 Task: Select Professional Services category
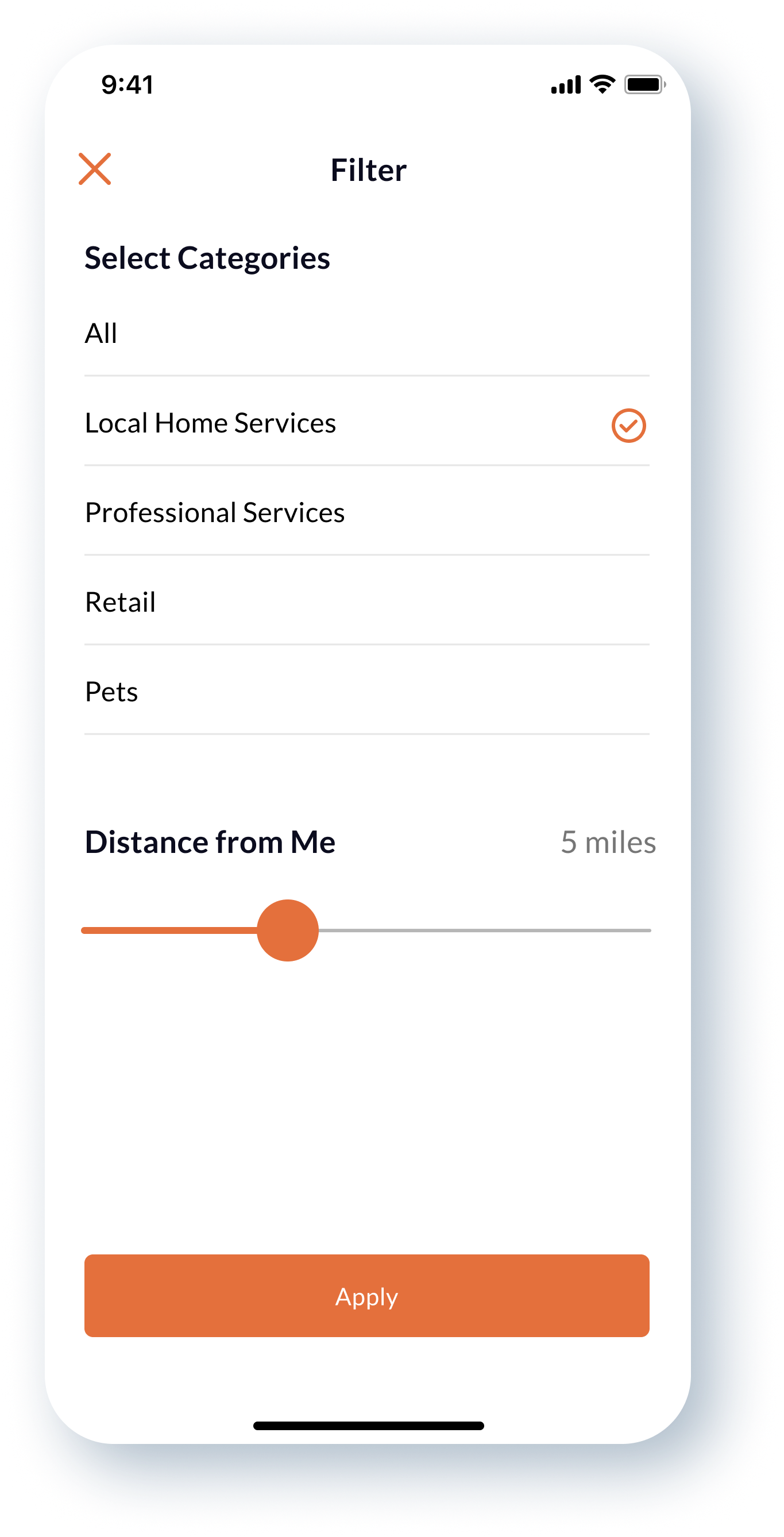[x=366, y=512]
